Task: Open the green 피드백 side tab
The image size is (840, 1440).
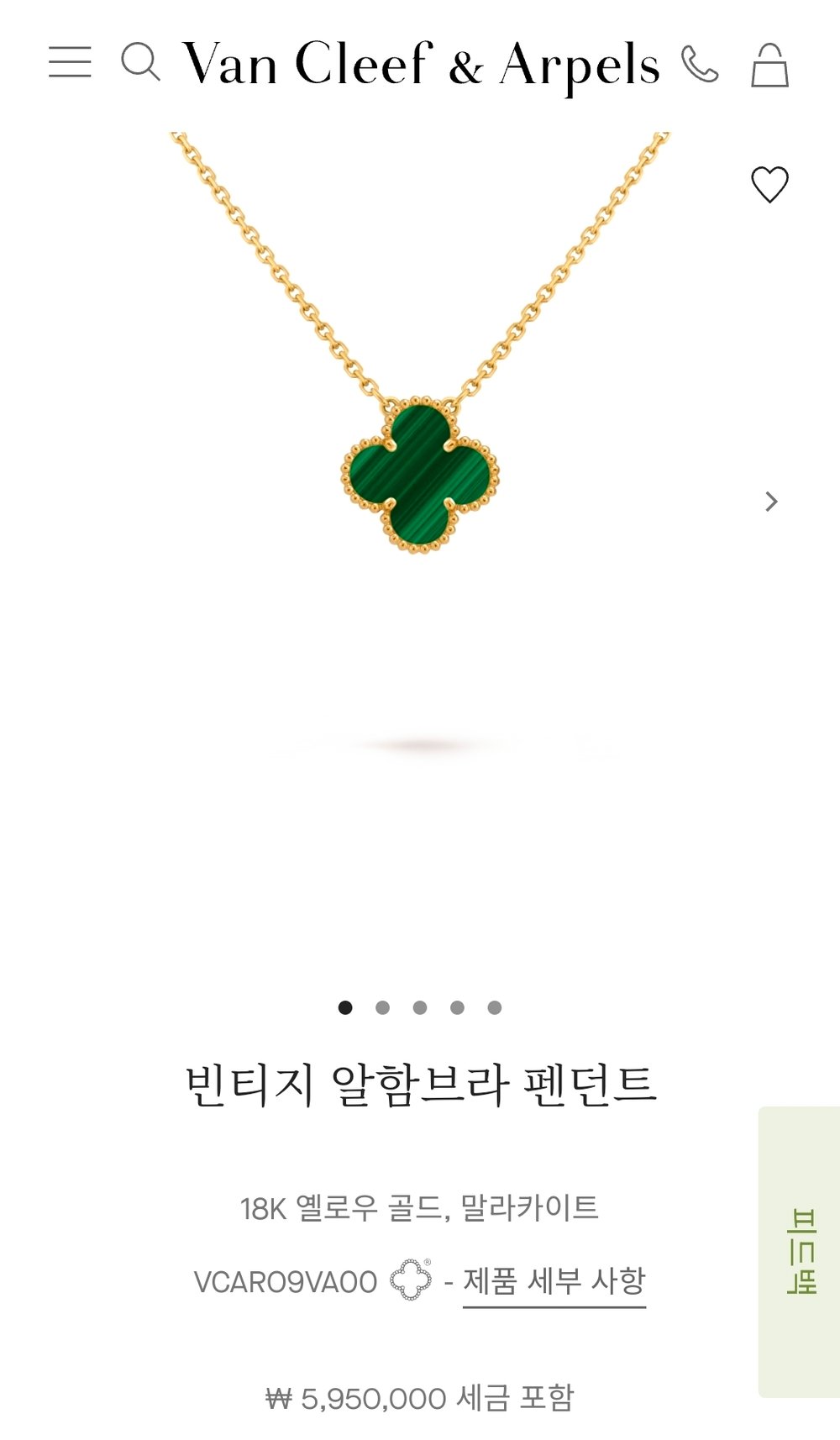Action: click(801, 1251)
